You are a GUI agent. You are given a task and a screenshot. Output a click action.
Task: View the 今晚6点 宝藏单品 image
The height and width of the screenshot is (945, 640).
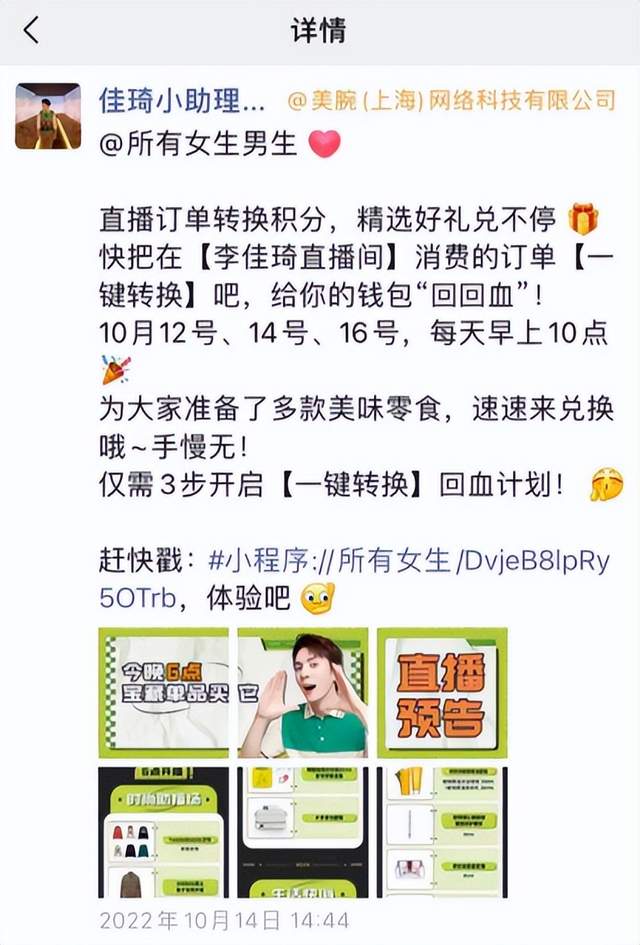click(163, 692)
